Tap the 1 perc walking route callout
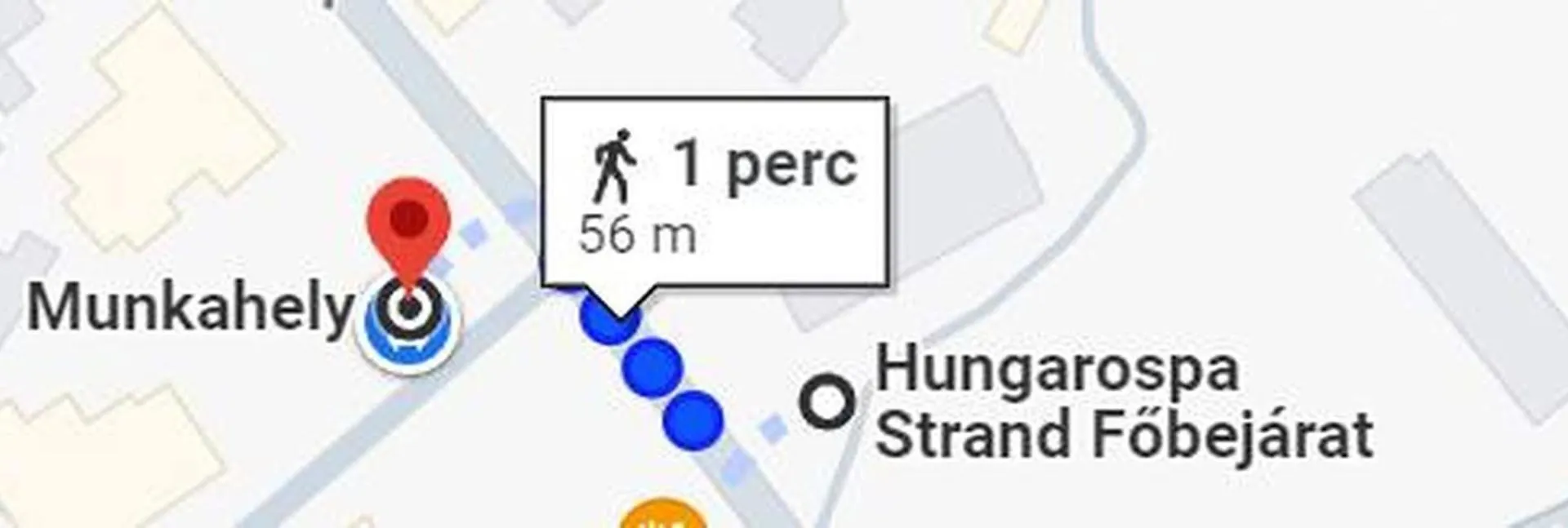Image resolution: width=1568 pixels, height=528 pixels. (715, 193)
